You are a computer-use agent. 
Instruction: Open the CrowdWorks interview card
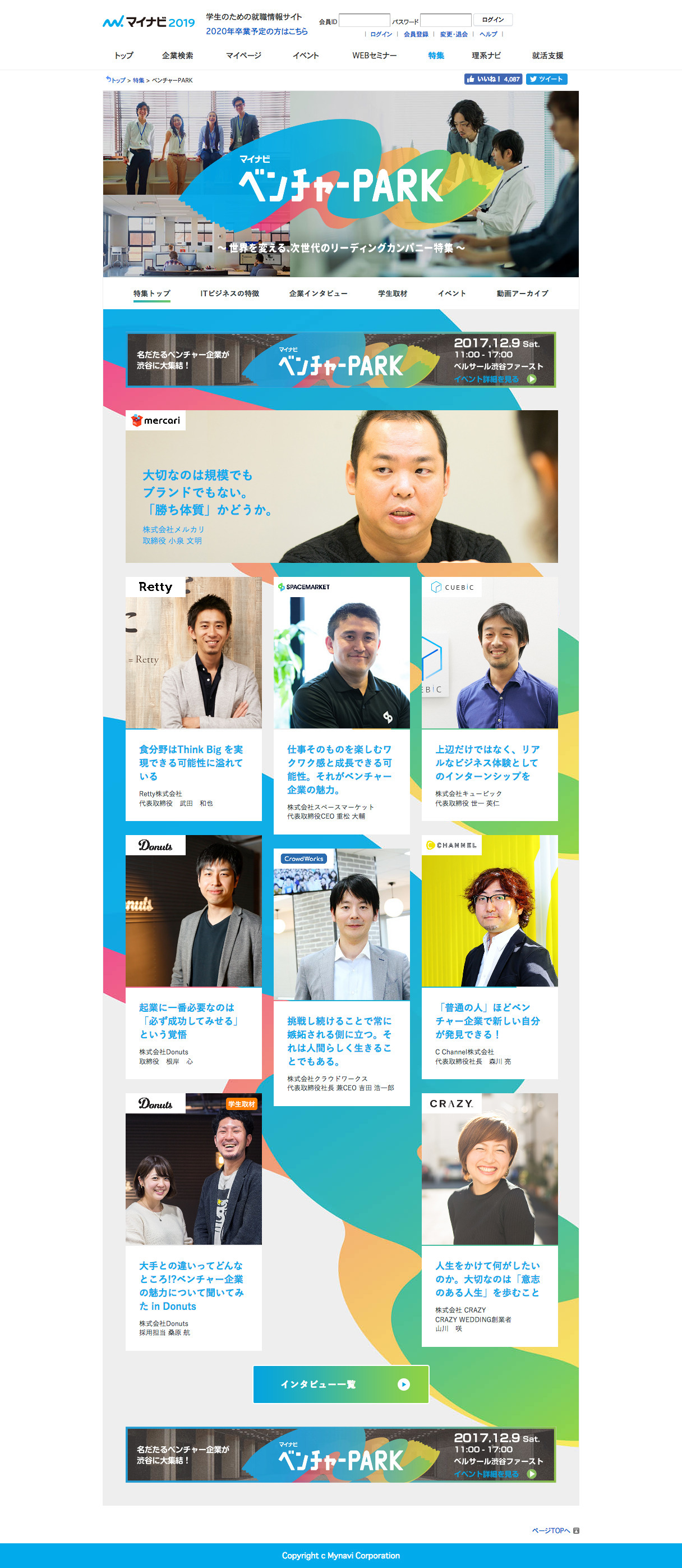tap(342, 976)
